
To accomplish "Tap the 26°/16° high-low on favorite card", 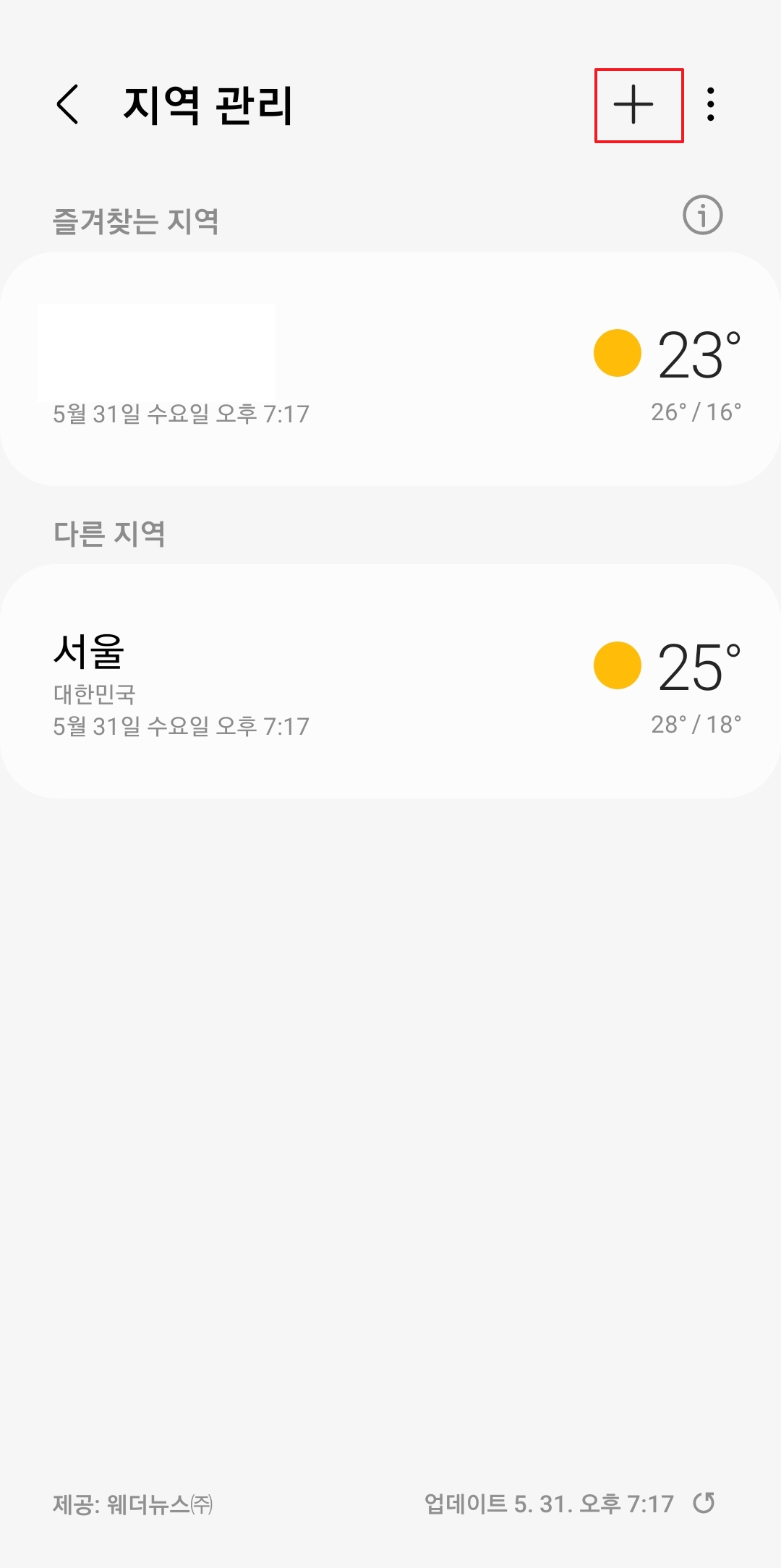I will [x=696, y=412].
